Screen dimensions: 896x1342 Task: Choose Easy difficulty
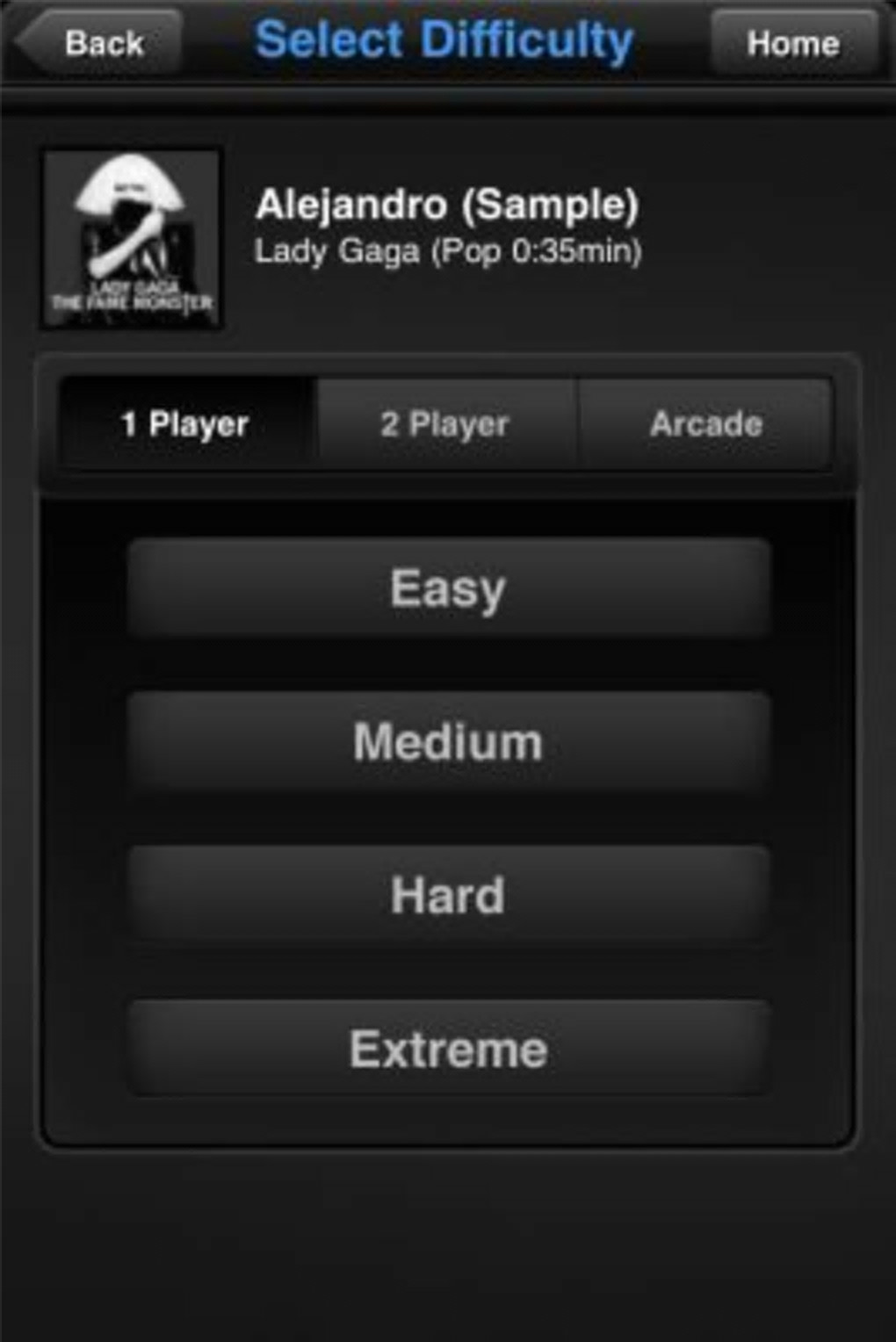pyautogui.click(x=448, y=588)
